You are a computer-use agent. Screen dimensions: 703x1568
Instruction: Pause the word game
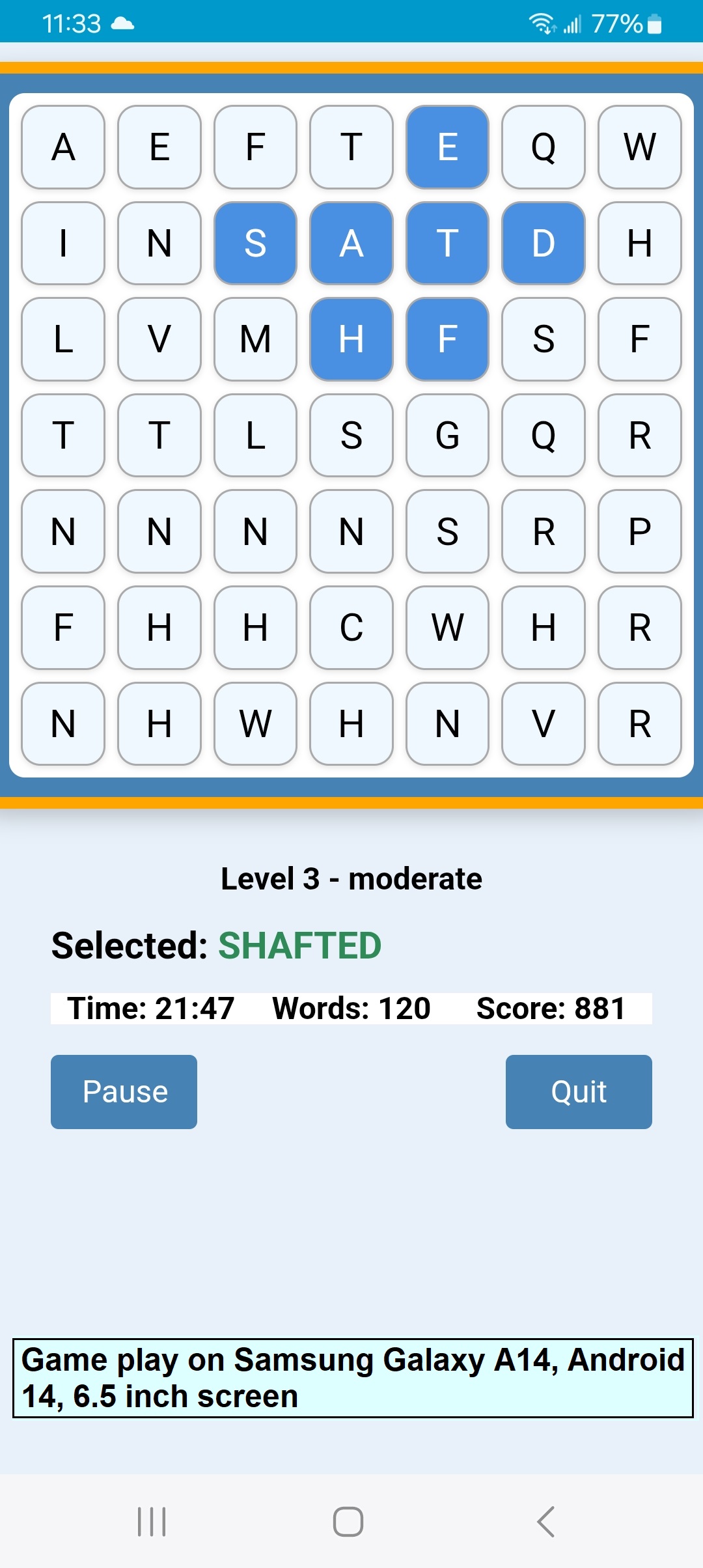pos(124,1091)
